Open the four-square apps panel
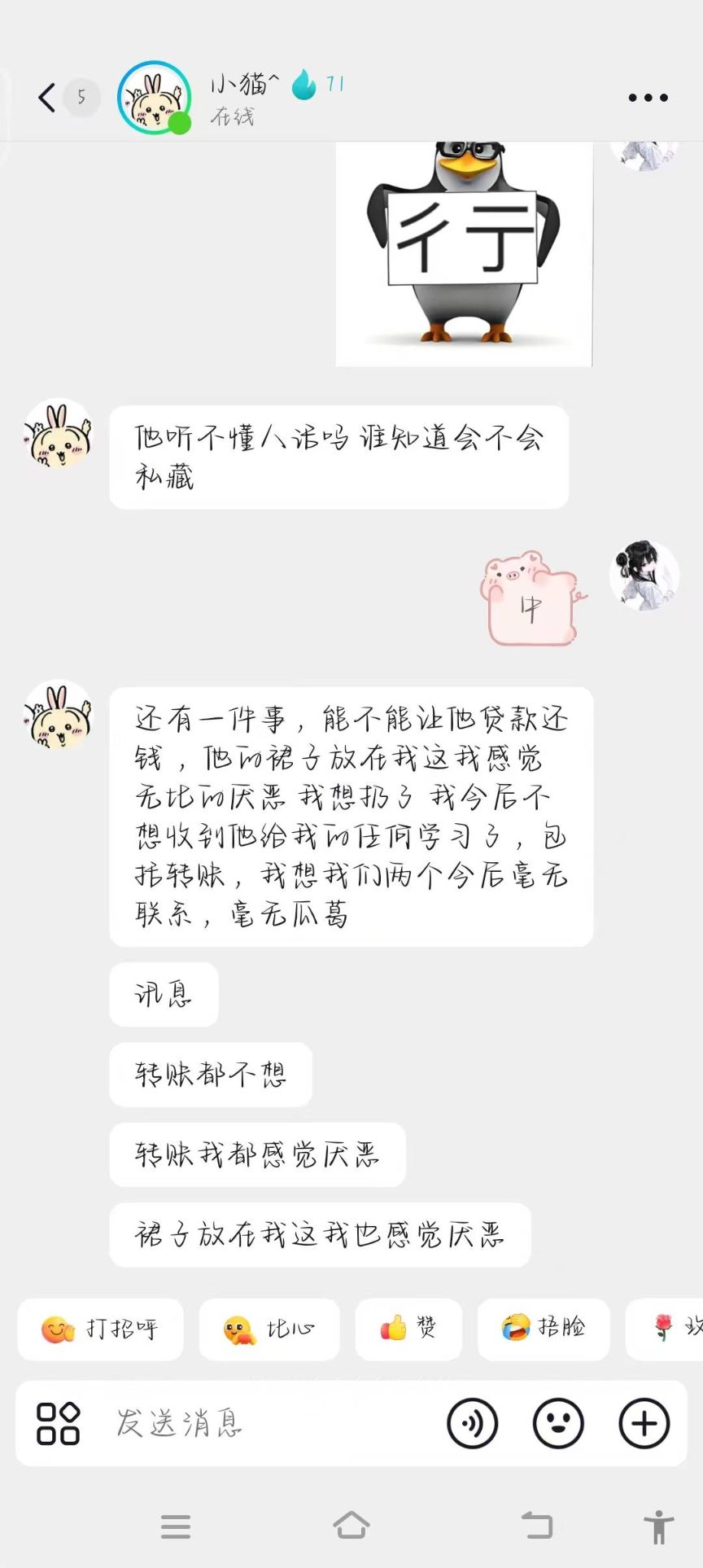703x1568 pixels. click(59, 1424)
